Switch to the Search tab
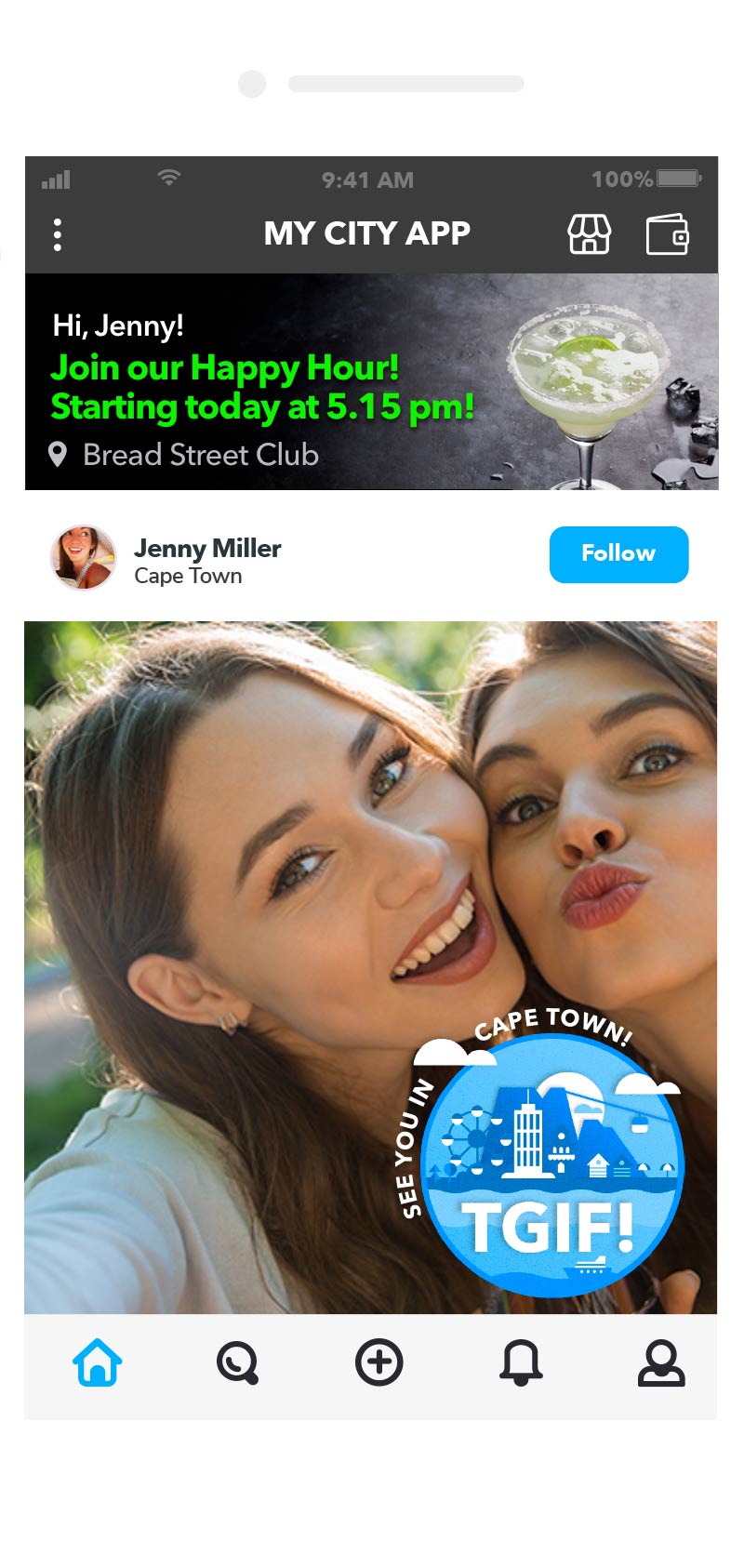Image resolution: width=744 pixels, height=1568 pixels. [x=238, y=1363]
